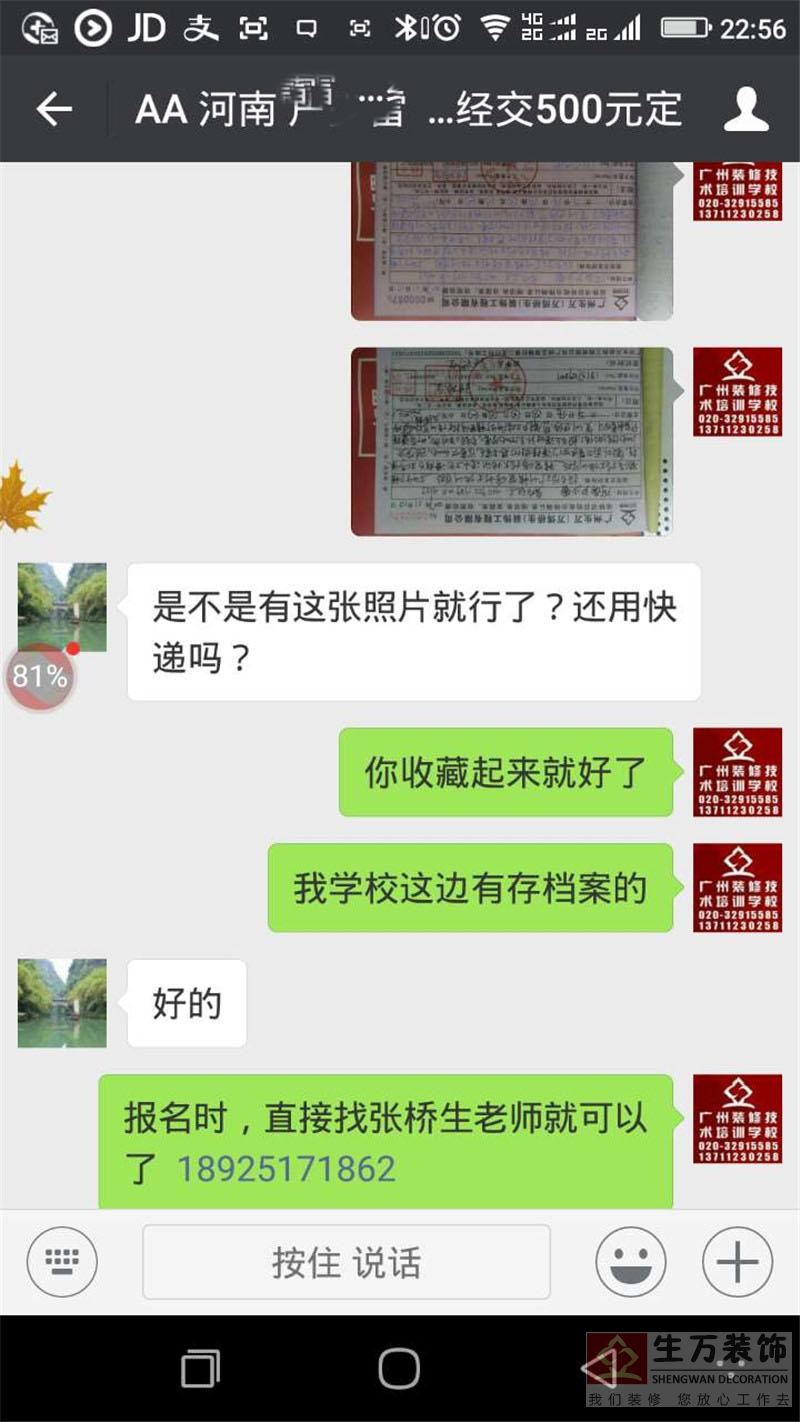Open the upper receipt photo message
Screen dimensions: 800x1422
pyautogui.click(x=511, y=240)
